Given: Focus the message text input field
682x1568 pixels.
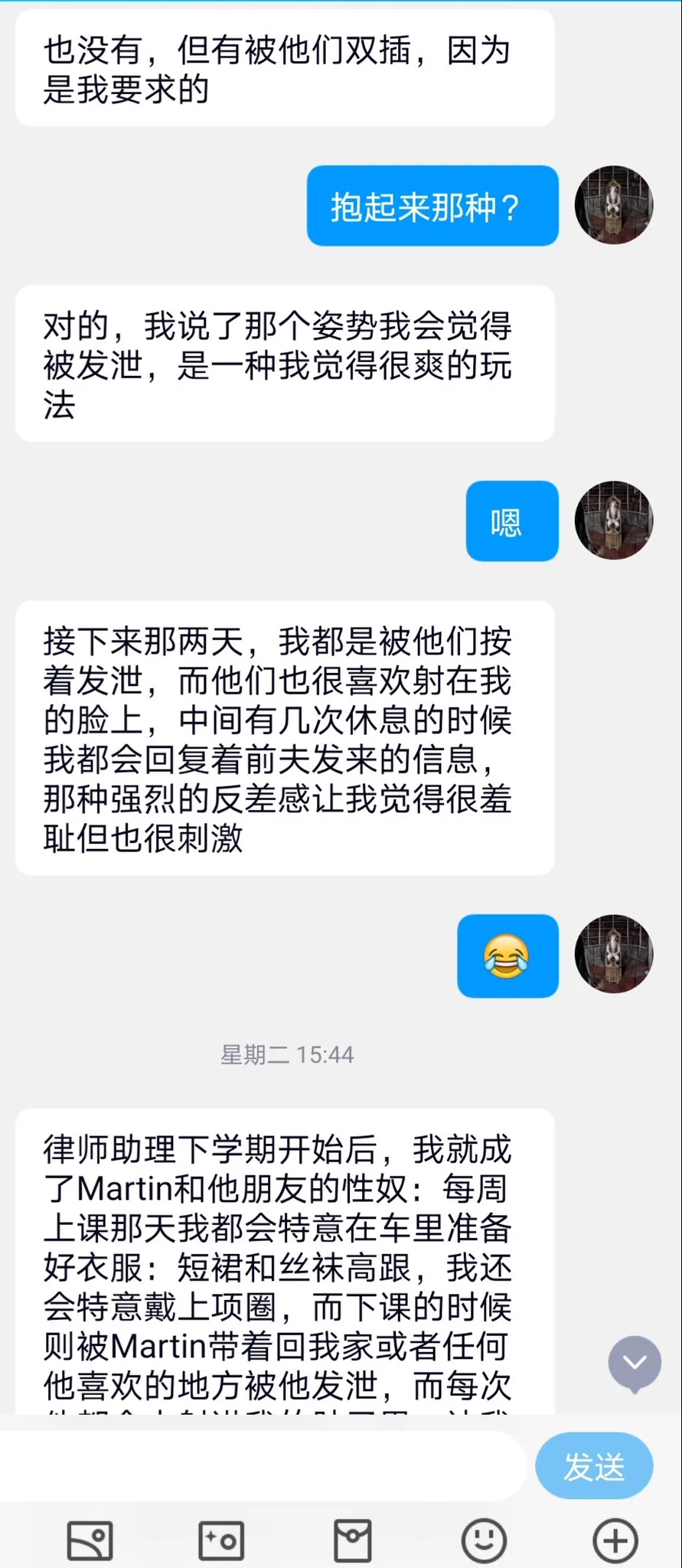Looking at the screenshot, I should coord(260,1466).
